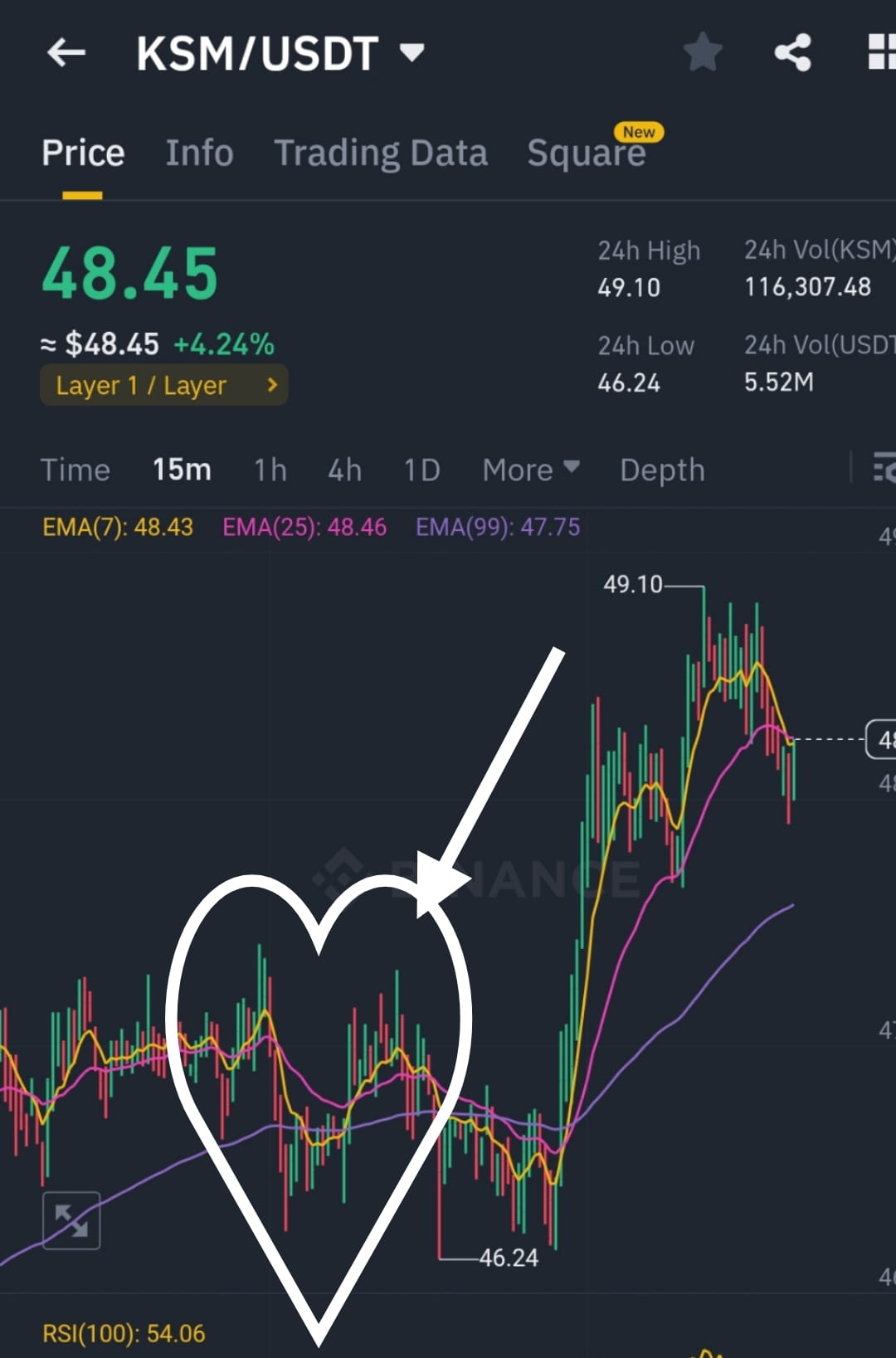Open the Square tab with New badge
The image size is (896, 1358).
[x=587, y=153]
